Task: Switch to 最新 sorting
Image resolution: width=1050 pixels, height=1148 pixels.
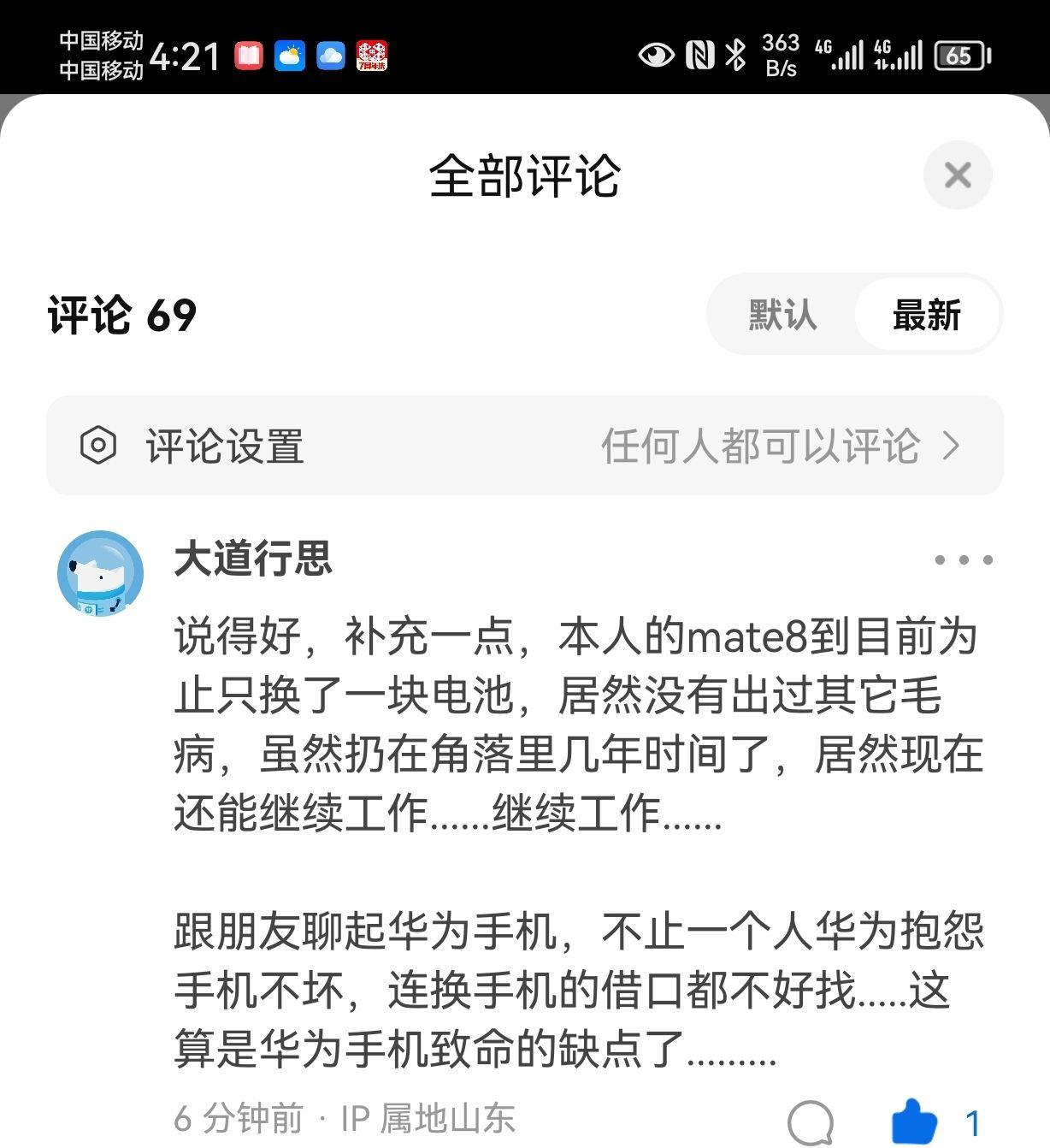Action: [927, 315]
